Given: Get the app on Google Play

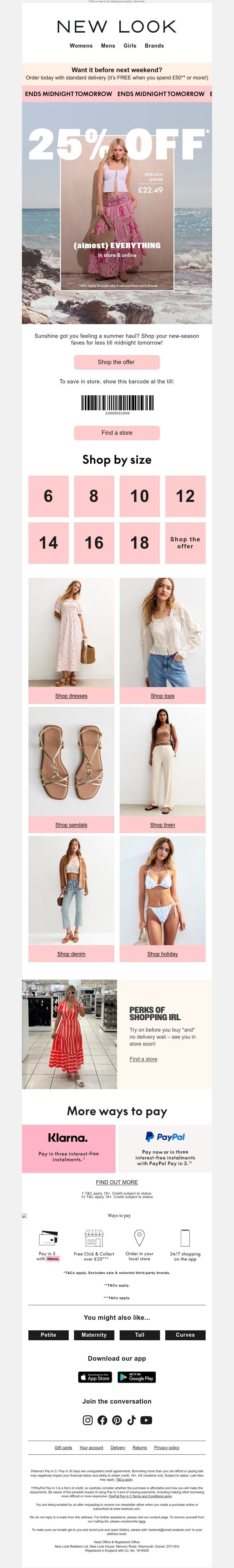Looking at the screenshot, I should [x=137, y=1377].
